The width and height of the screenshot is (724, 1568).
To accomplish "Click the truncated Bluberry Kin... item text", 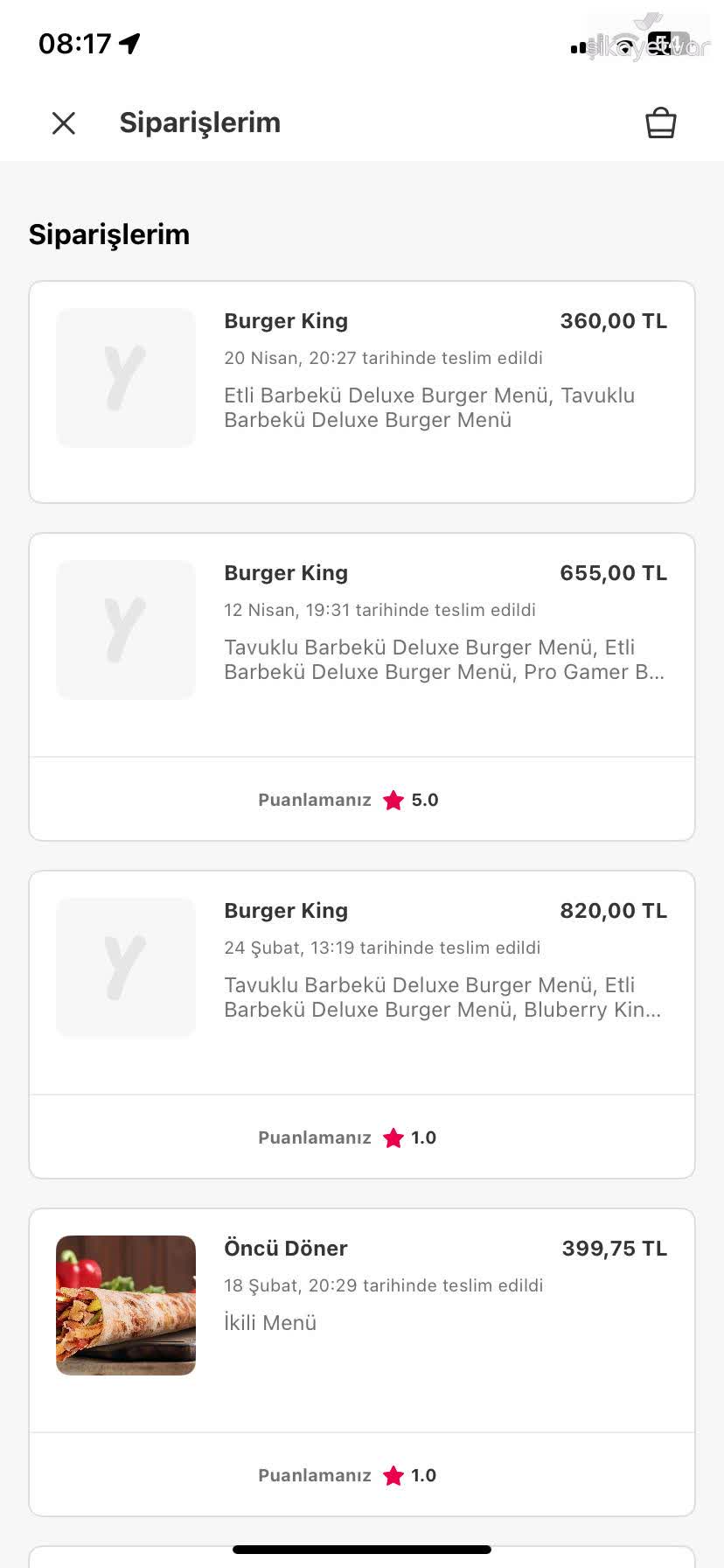I will point(595,1009).
